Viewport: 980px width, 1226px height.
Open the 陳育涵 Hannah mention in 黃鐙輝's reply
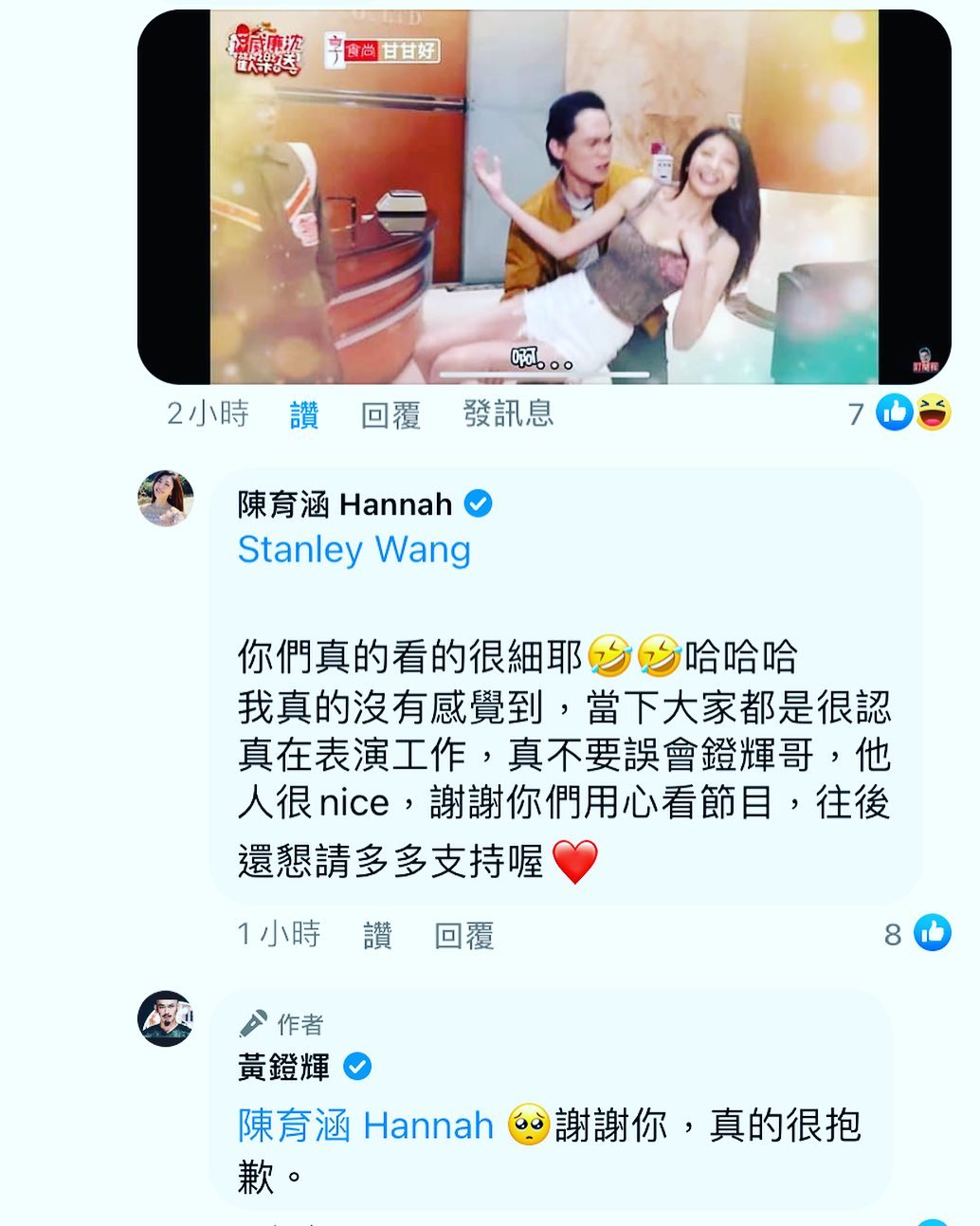[366, 1126]
